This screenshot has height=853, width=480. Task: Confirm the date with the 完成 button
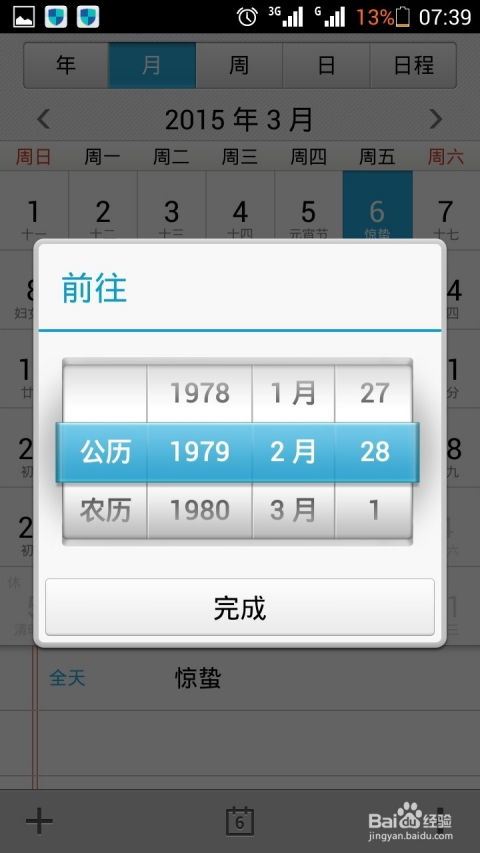coord(239,607)
